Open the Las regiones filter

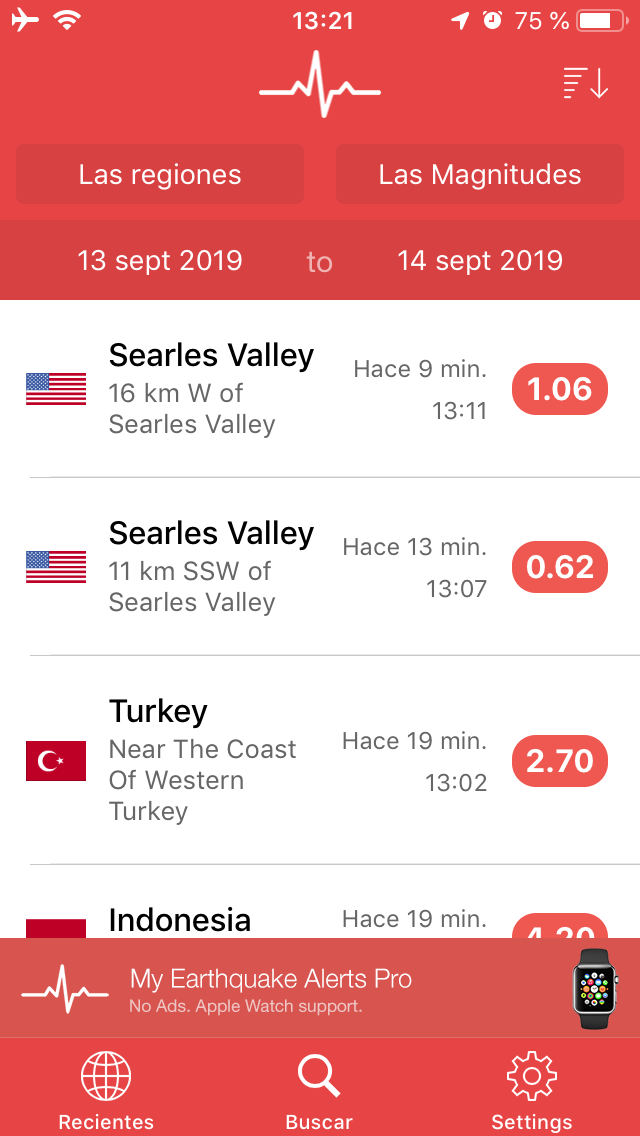160,175
